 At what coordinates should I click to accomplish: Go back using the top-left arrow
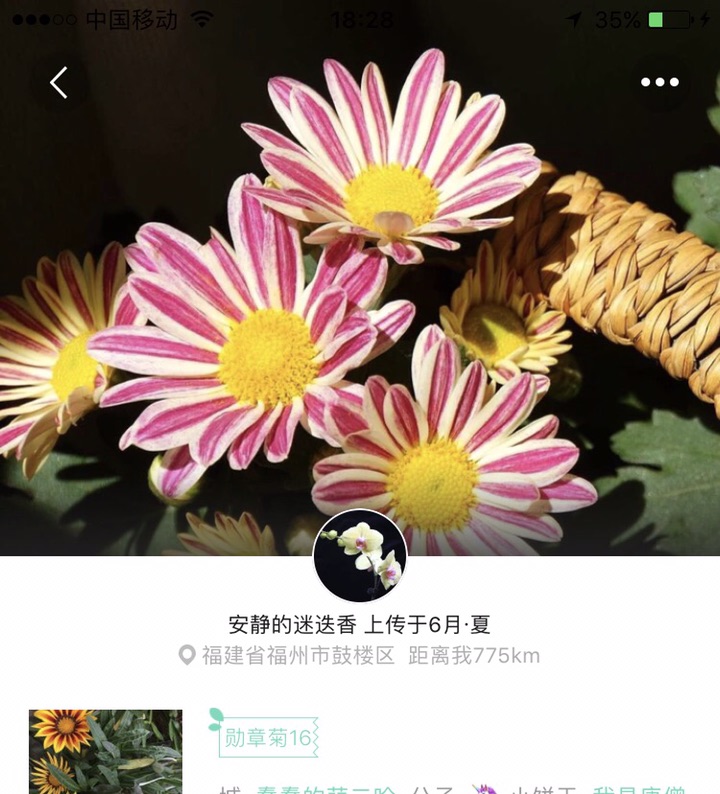(x=59, y=83)
